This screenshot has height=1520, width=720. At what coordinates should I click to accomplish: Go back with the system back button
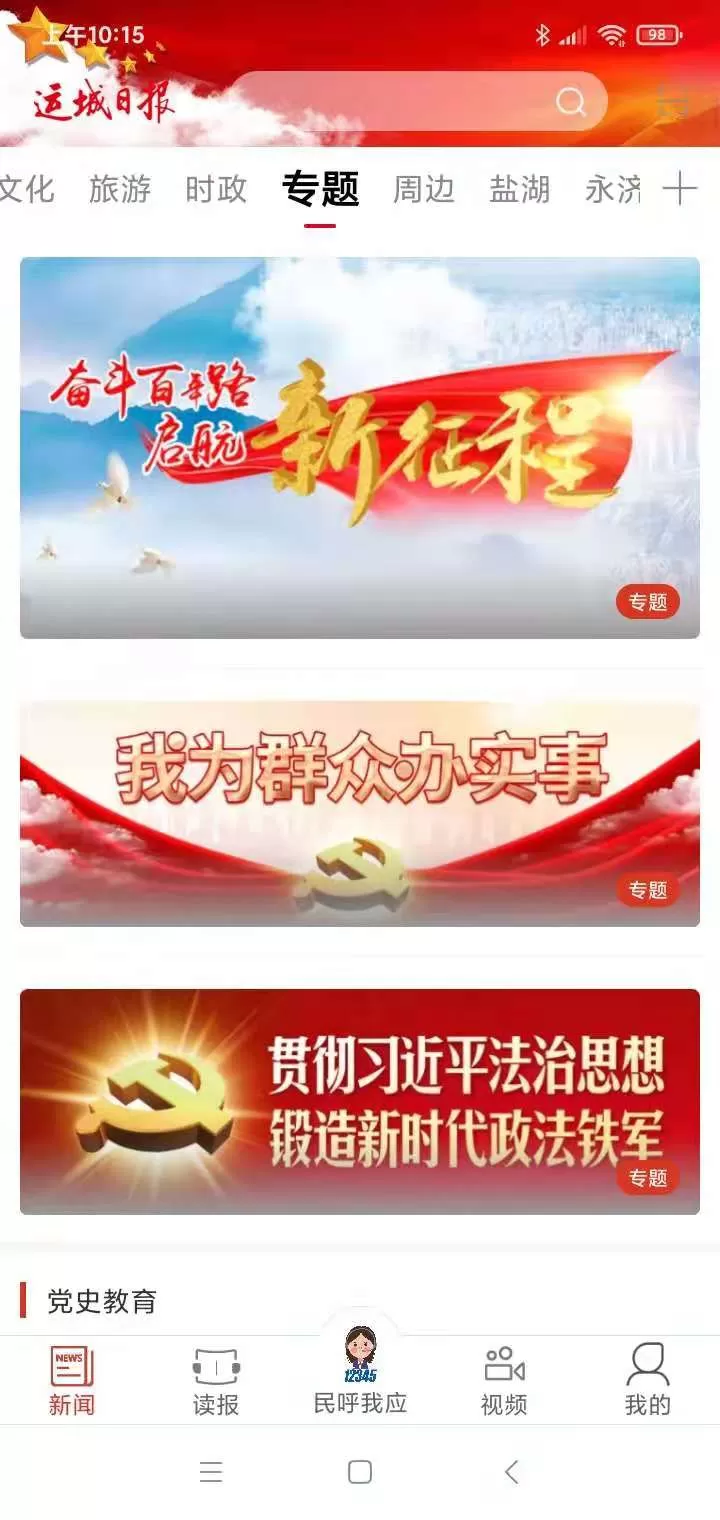(x=511, y=1471)
